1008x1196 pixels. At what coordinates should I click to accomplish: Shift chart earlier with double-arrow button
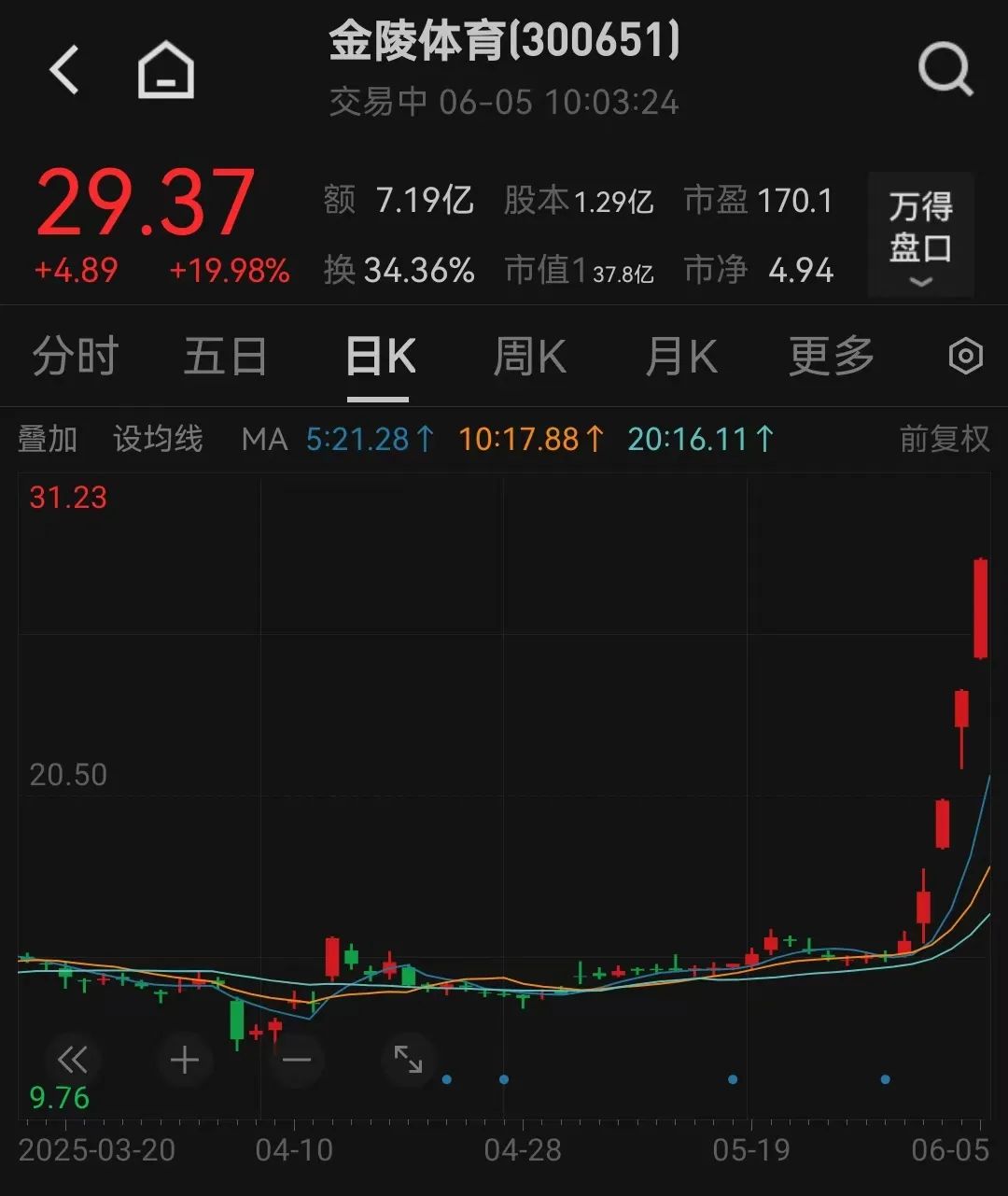(72, 1060)
